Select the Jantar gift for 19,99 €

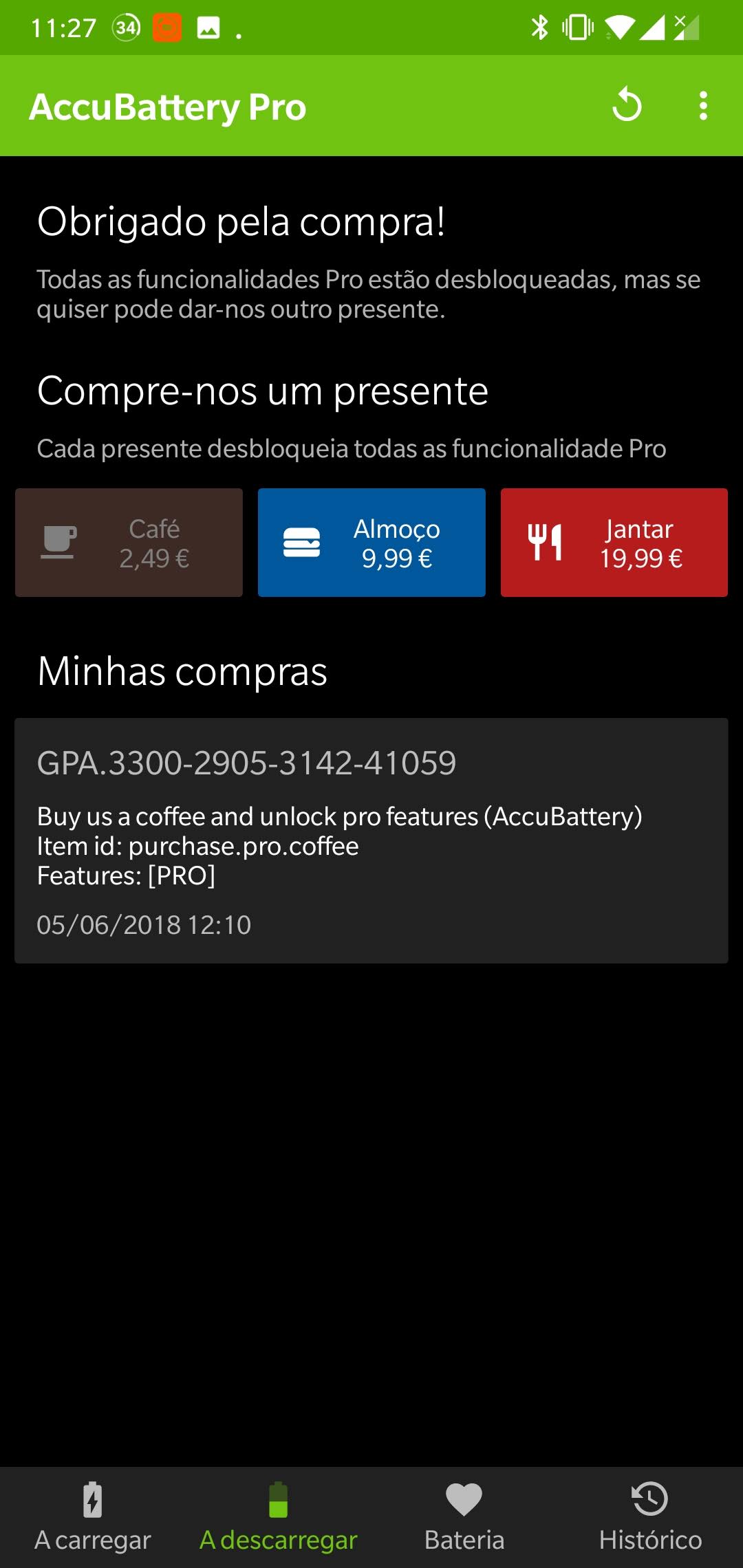point(614,543)
